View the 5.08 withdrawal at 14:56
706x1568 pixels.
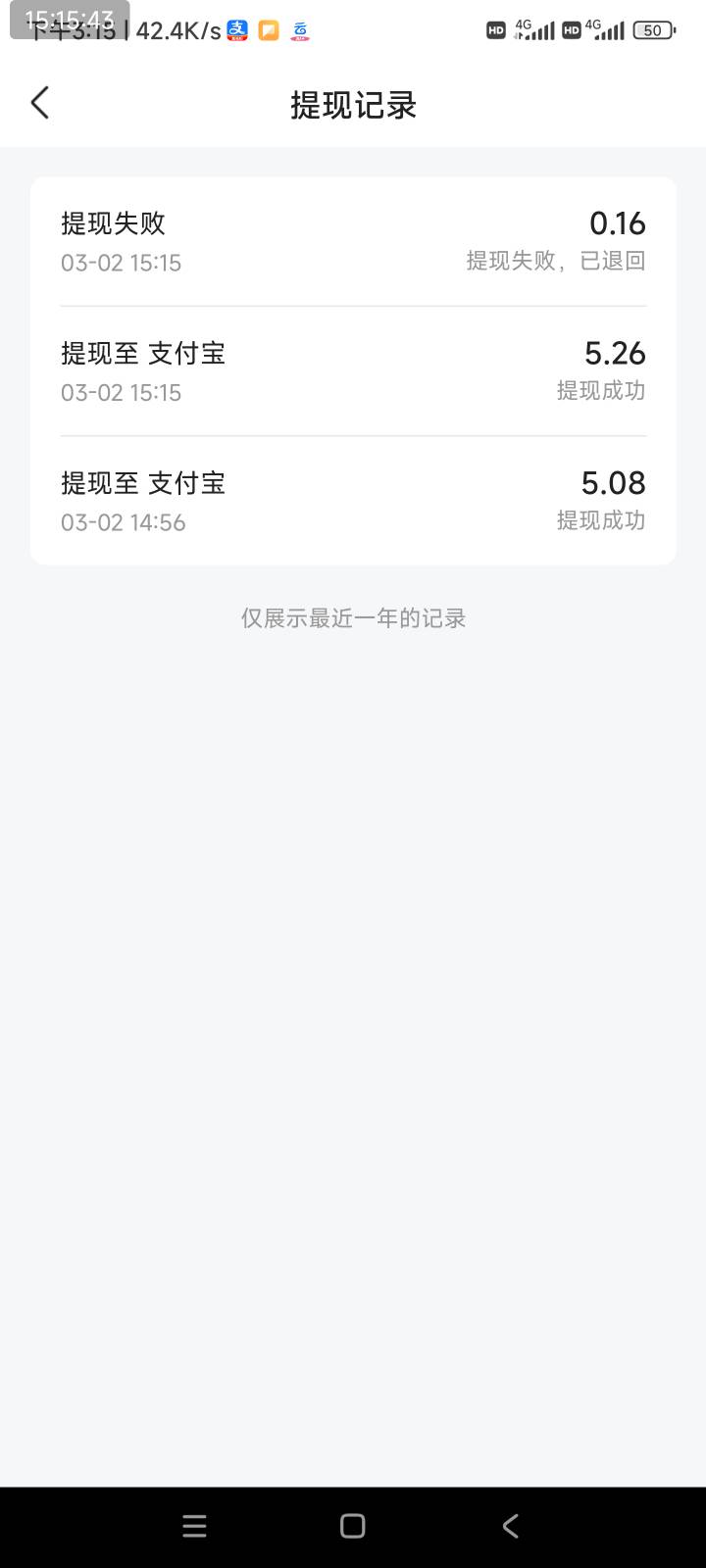coord(353,501)
